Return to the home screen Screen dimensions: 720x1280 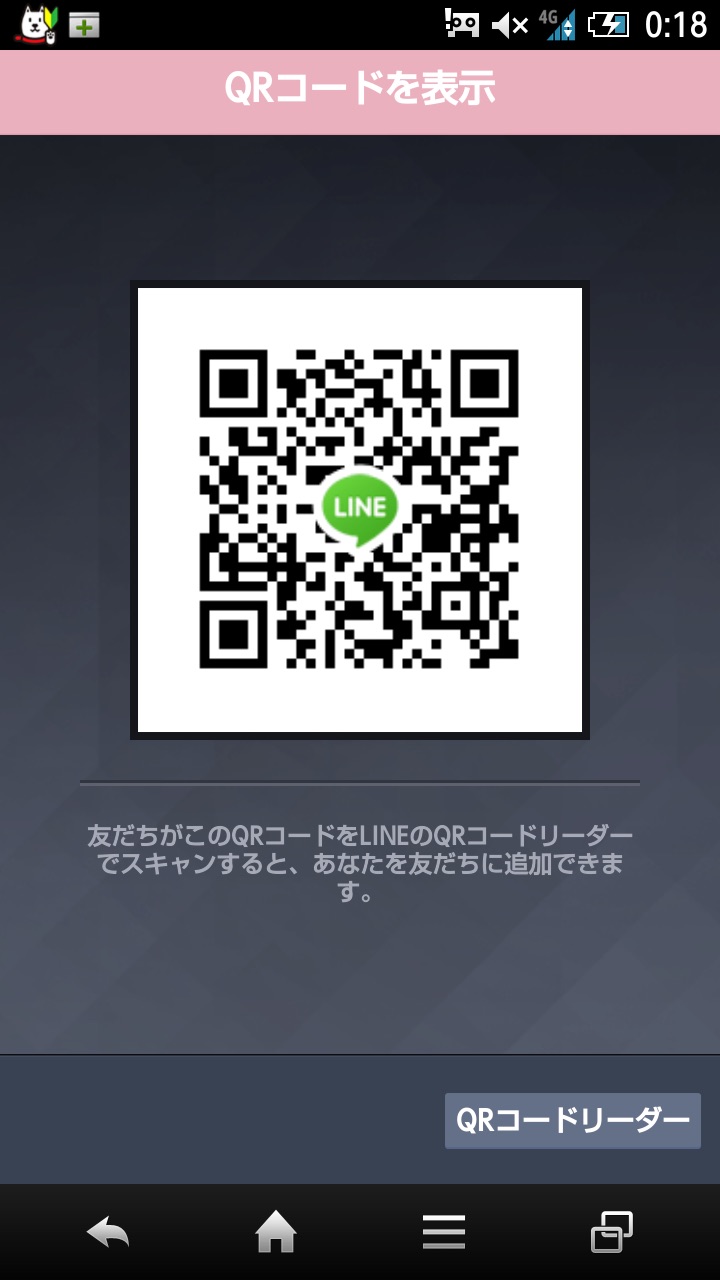click(276, 1232)
